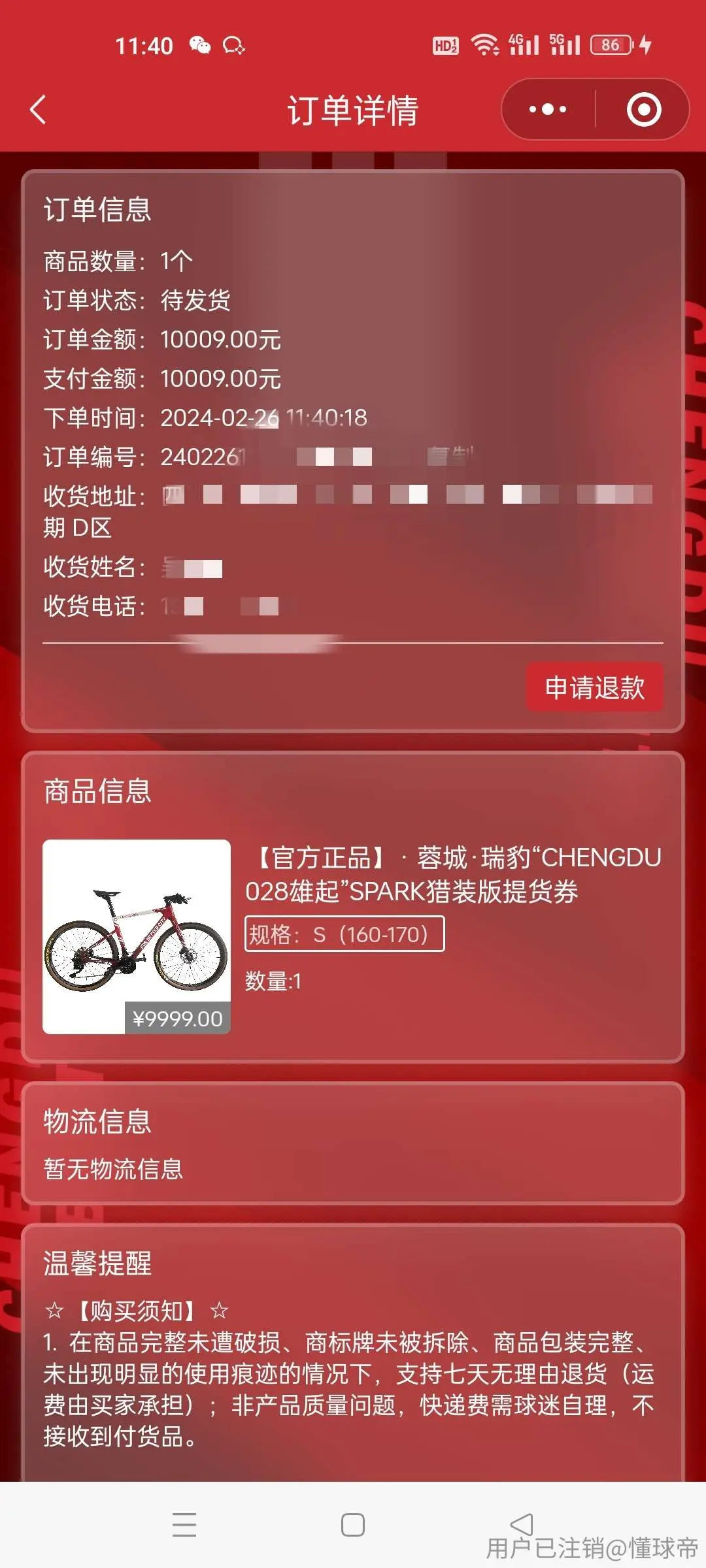
Task: Copy the order number with 复制
Action: coord(450,456)
